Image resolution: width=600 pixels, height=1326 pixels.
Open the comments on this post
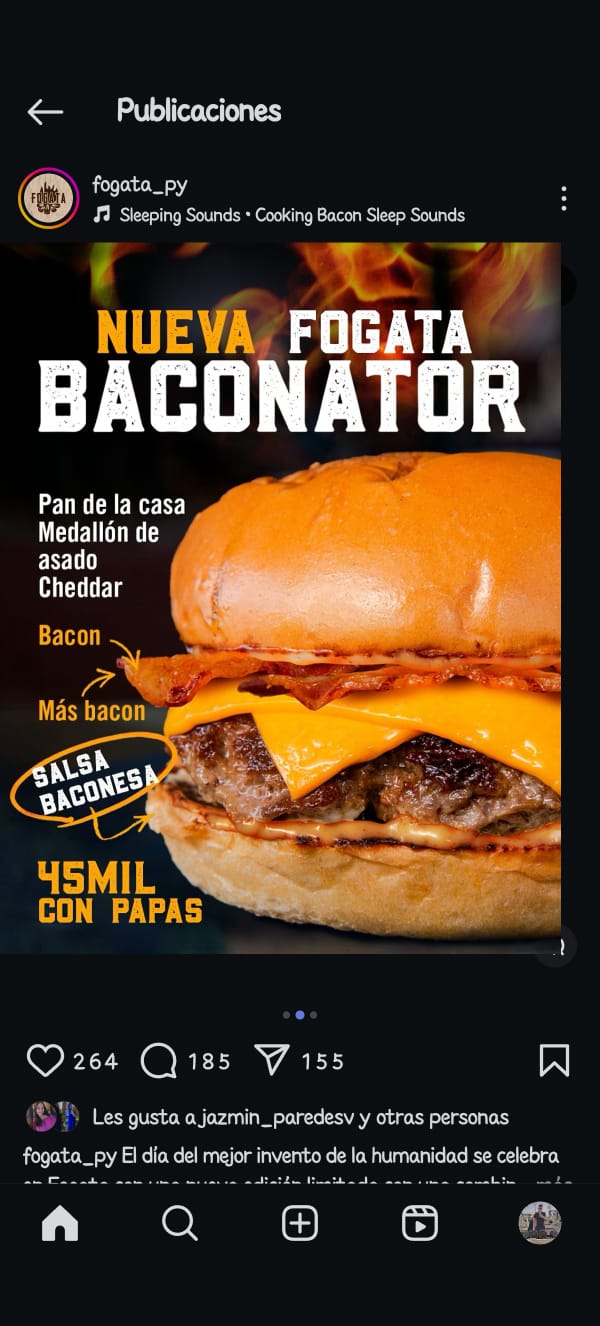coord(158,1060)
